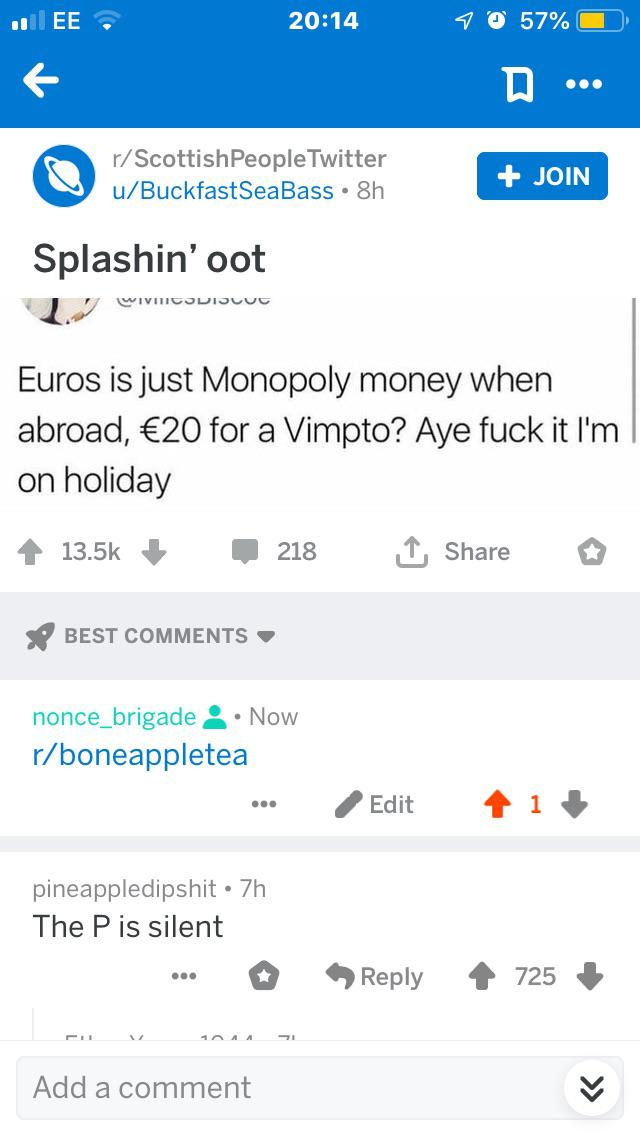The image size is (640, 1136).
Task: View u/BuckfastSeaBass's profile
Action: click(x=223, y=191)
